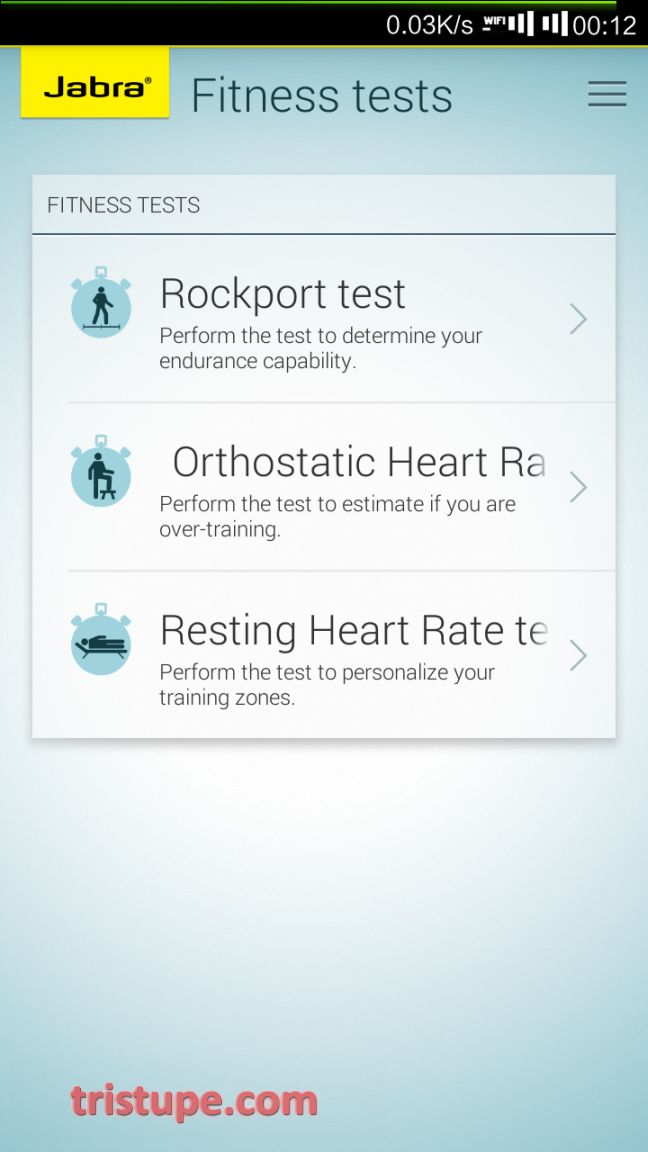Open the hamburger menu
Viewport: 648px width, 1152px height.
pos(607,94)
